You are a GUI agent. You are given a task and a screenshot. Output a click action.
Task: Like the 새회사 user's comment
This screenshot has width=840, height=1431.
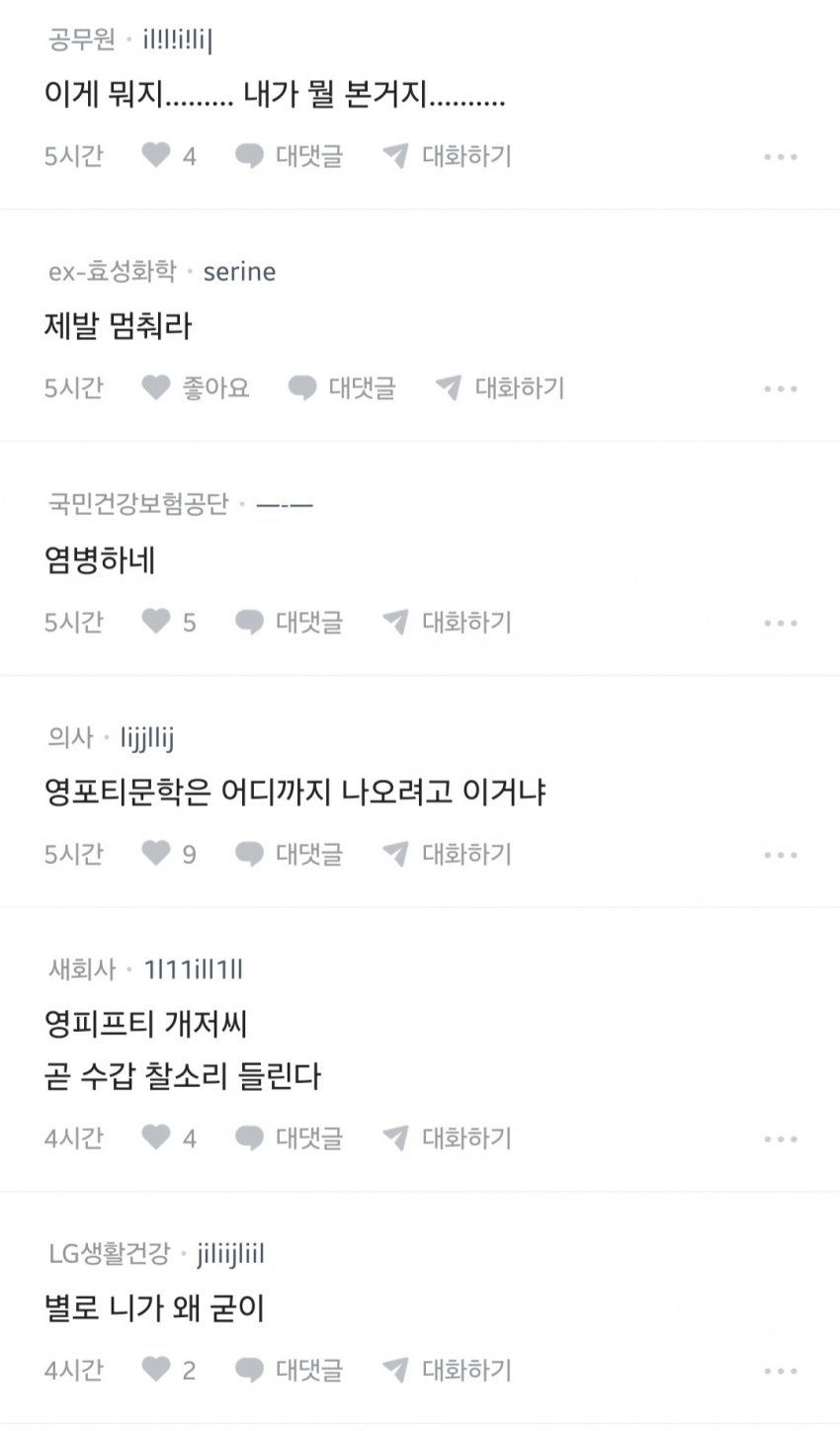click(157, 1137)
